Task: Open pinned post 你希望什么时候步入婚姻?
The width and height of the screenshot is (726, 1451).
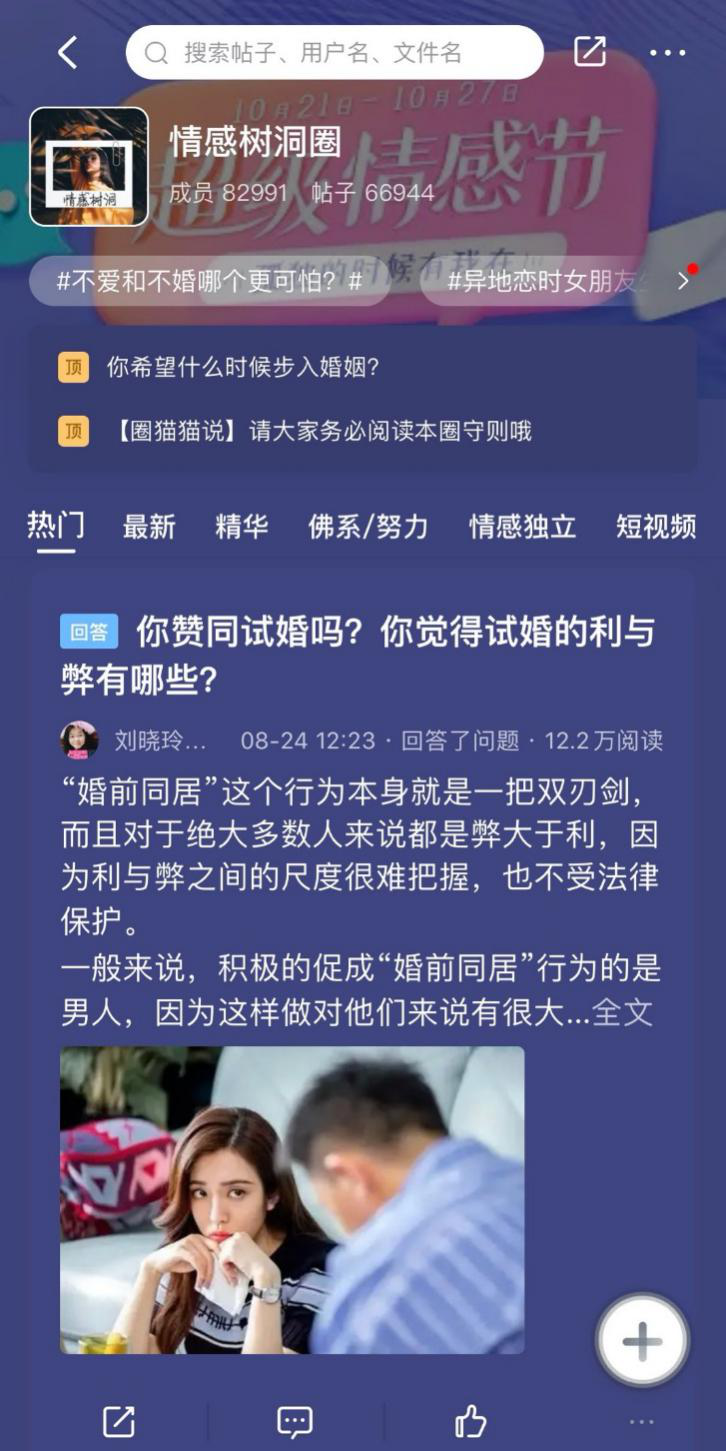Action: [x=243, y=367]
